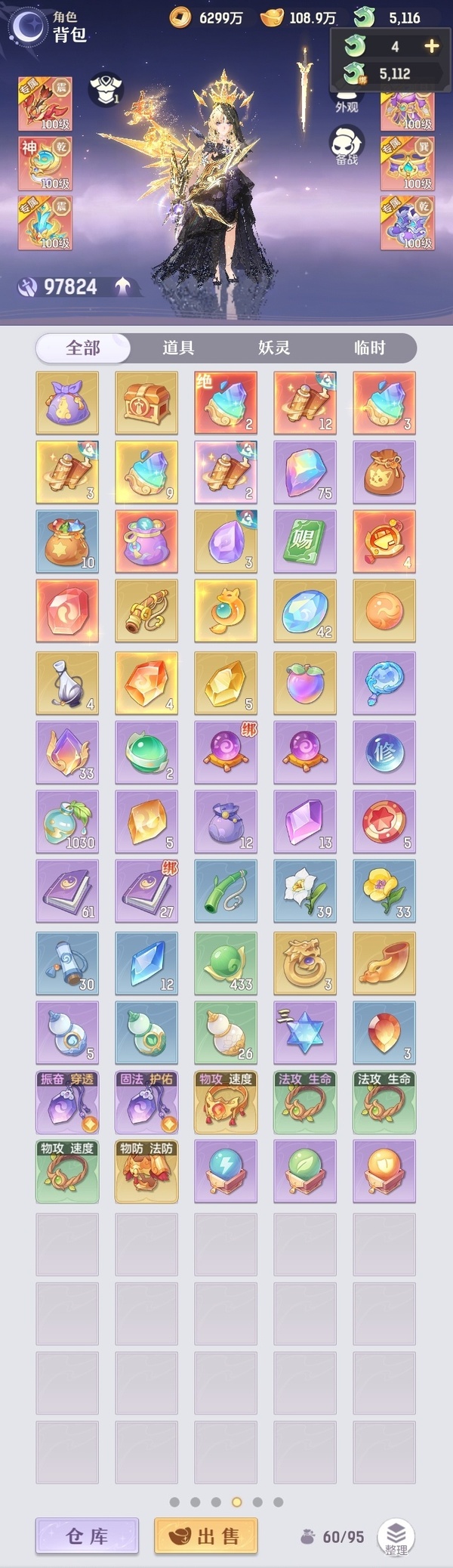
Task: Switch to the 妖灵 tab
Action: coord(274,348)
